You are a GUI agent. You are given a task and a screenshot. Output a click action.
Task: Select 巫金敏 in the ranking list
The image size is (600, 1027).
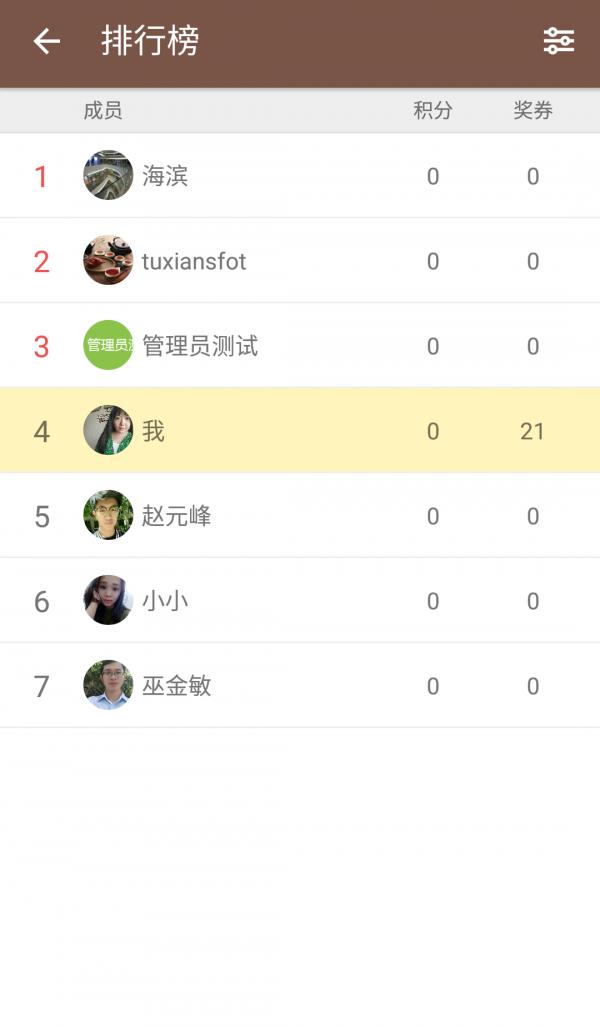click(300, 685)
